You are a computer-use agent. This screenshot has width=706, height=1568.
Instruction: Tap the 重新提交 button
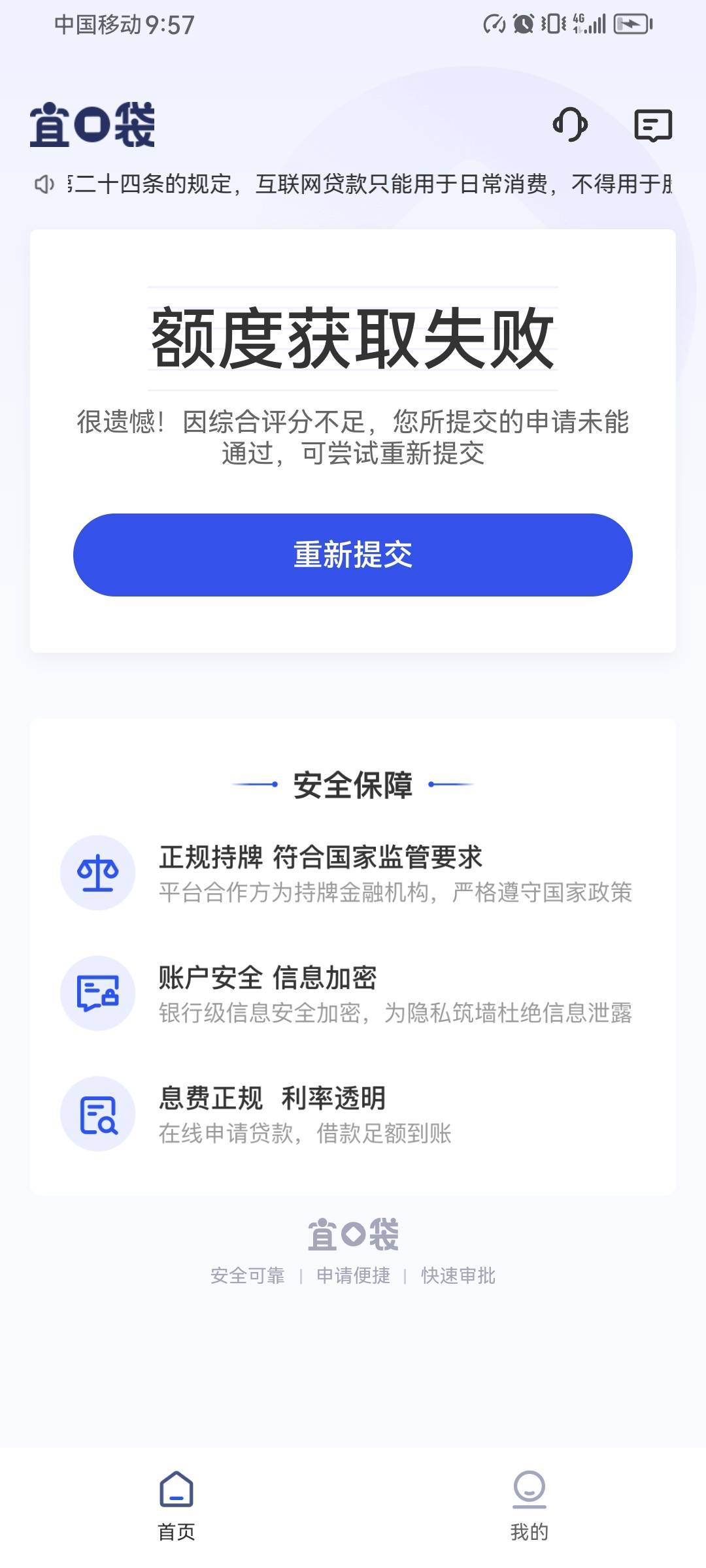coord(353,555)
